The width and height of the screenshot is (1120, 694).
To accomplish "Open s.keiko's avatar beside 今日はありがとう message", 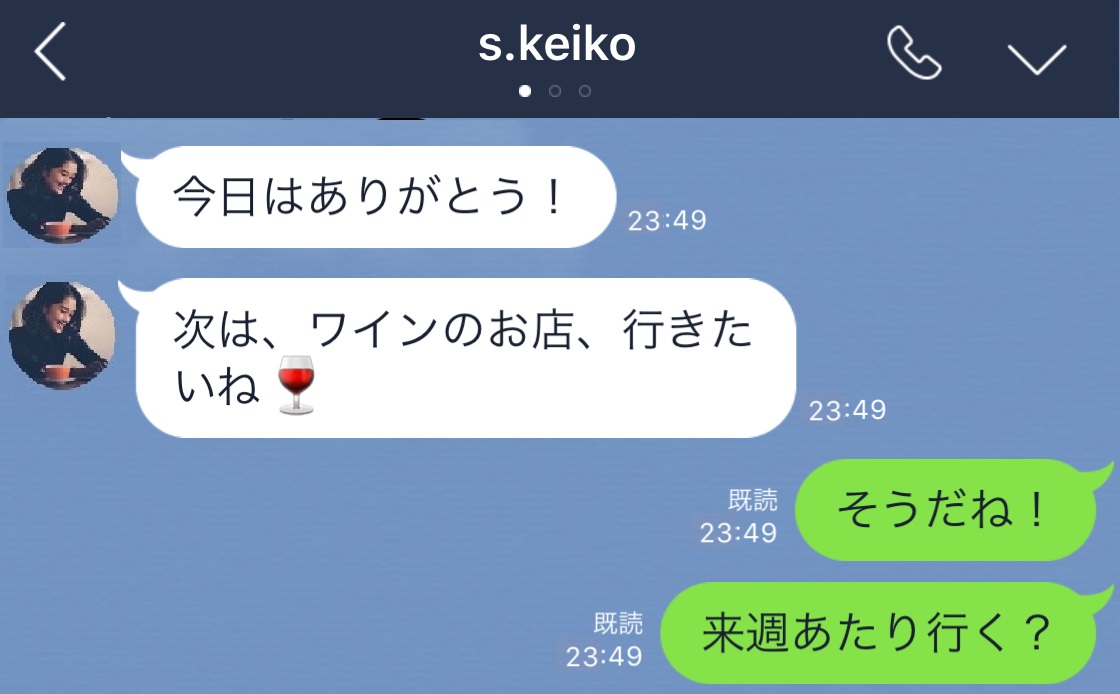I will (62, 196).
